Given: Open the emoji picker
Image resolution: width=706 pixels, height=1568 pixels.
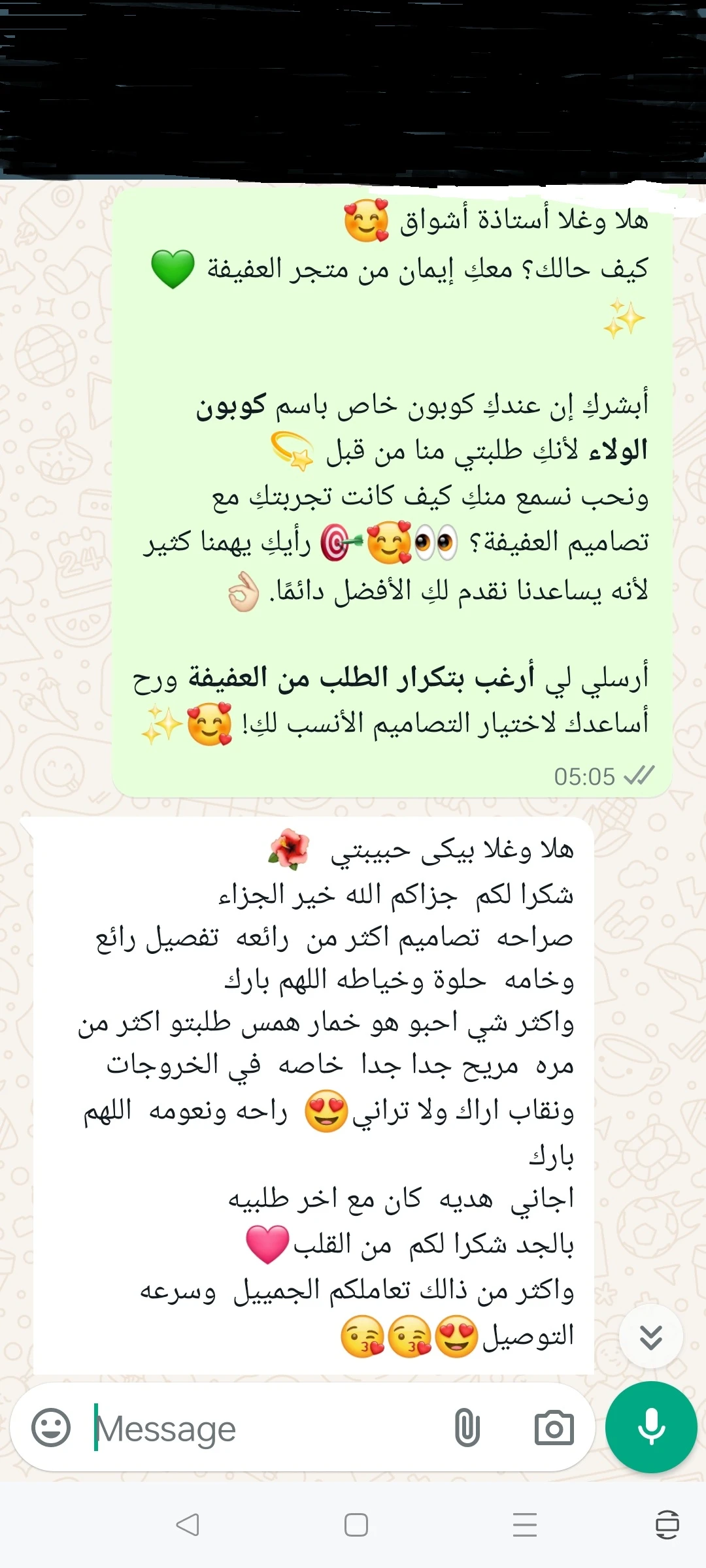Looking at the screenshot, I should [x=51, y=1428].
